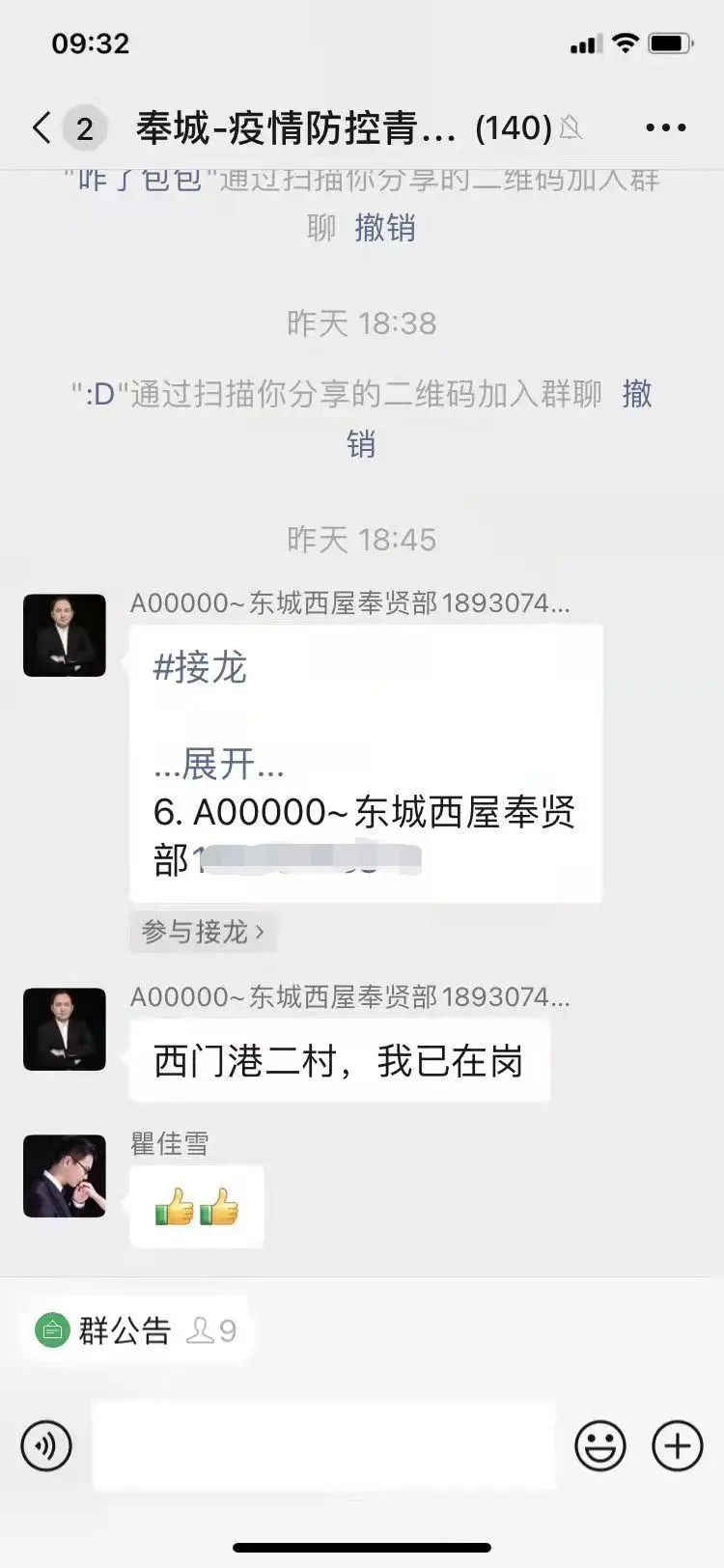This screenshot has width=724, height=1568.
Task: Open the group chat options menu
Action: (665, 127)
